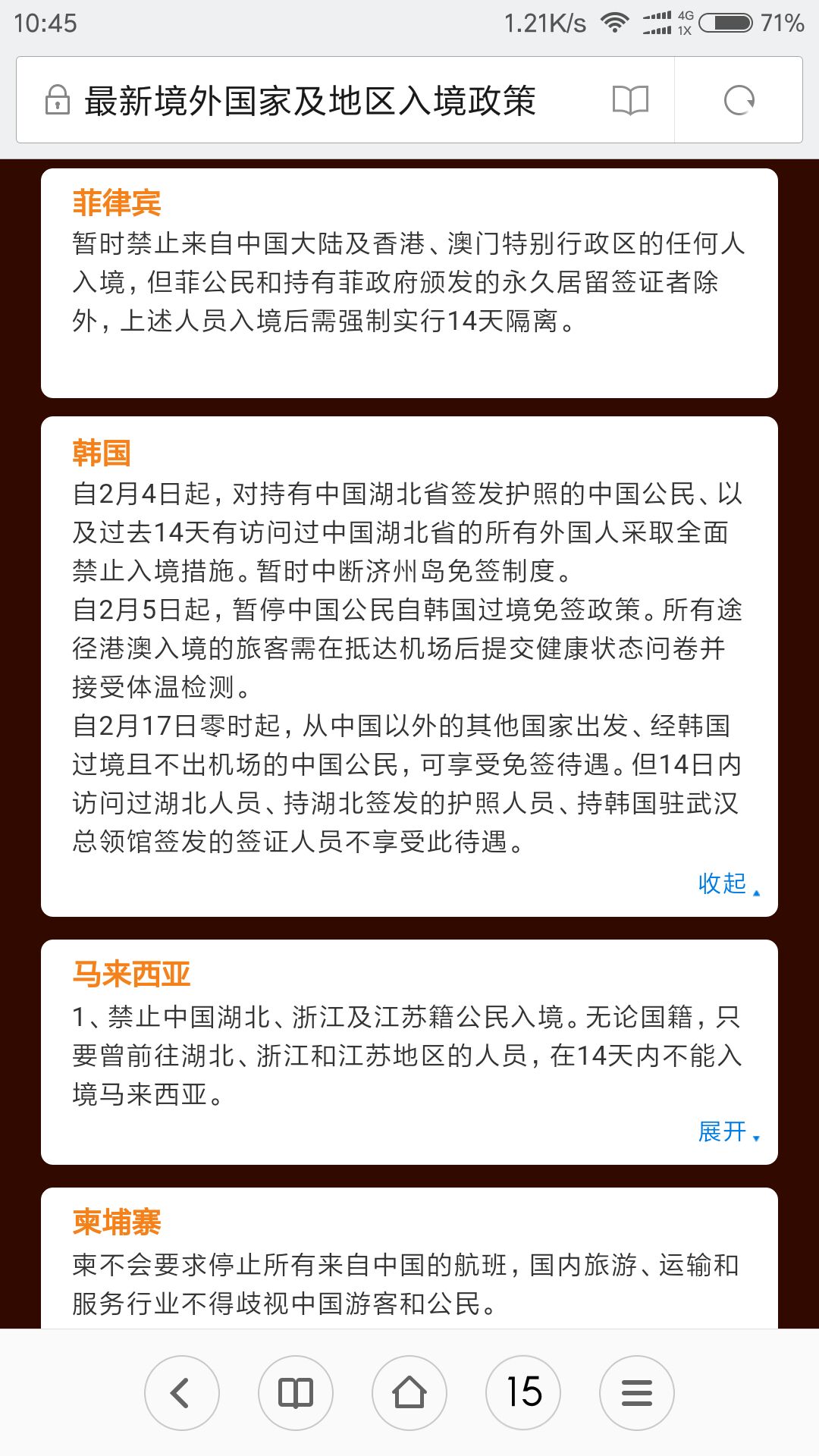
Task: Open reader mode from the address bar
Action: [x=630, y=101]
